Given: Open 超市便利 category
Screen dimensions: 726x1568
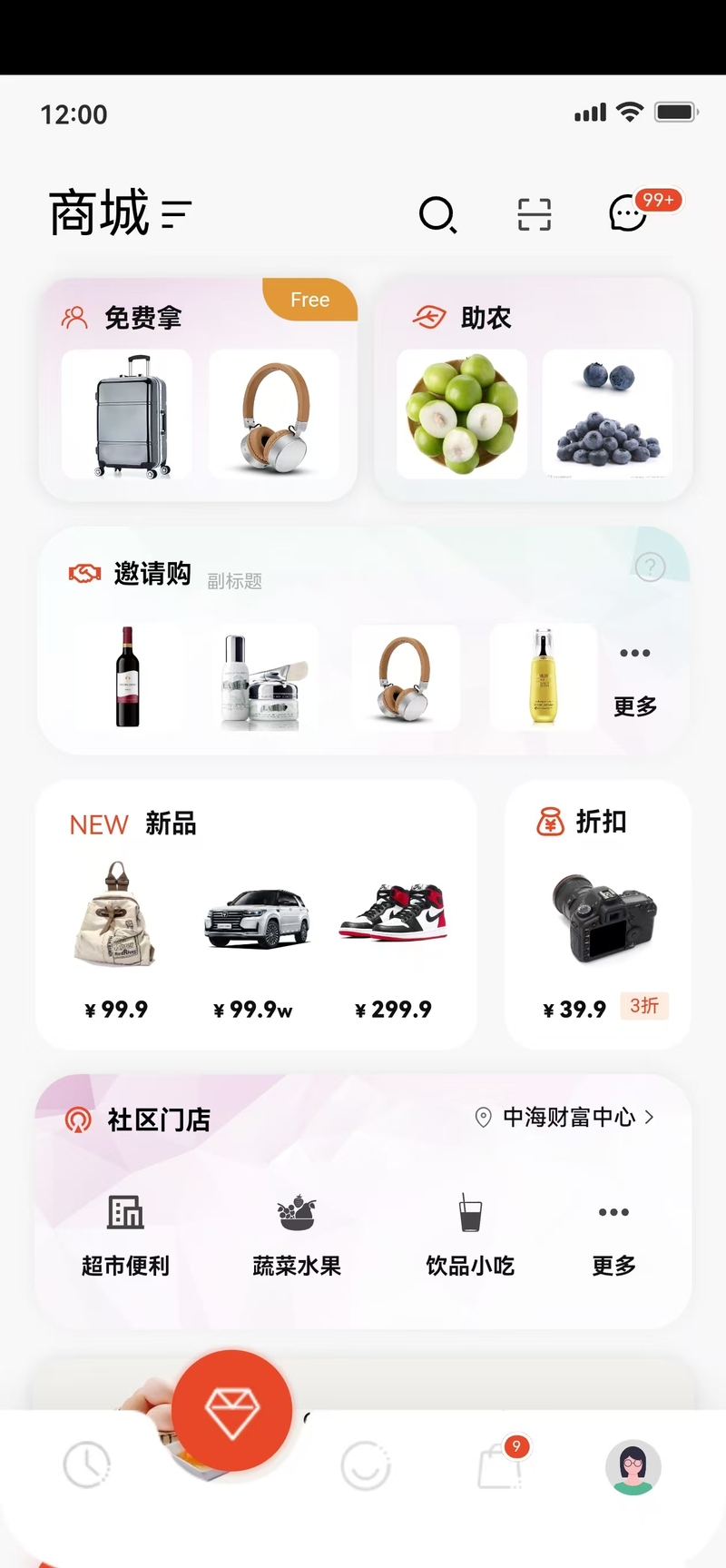Looking at the screenshot, I should click(x=125, y=1233).
